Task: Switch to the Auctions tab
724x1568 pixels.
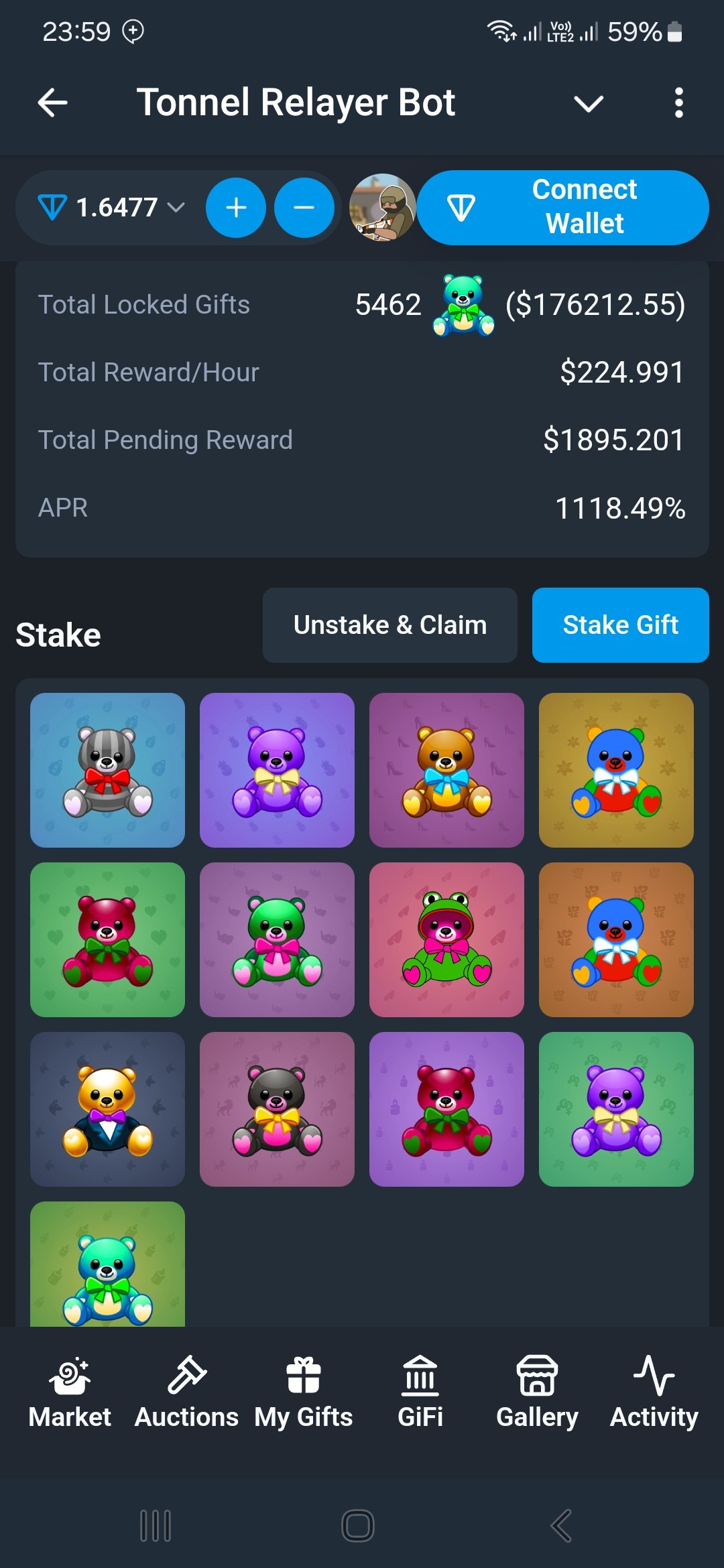Action: (186, 1394)
